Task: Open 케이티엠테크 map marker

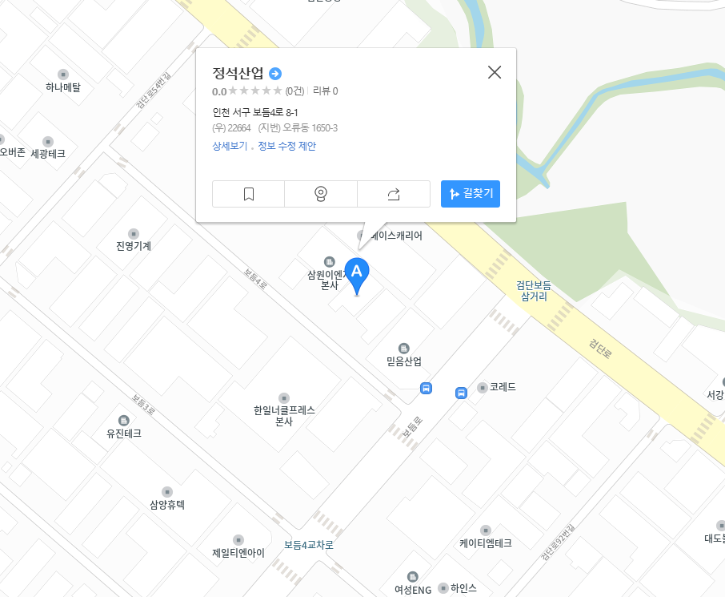Action: click(485, 530)
